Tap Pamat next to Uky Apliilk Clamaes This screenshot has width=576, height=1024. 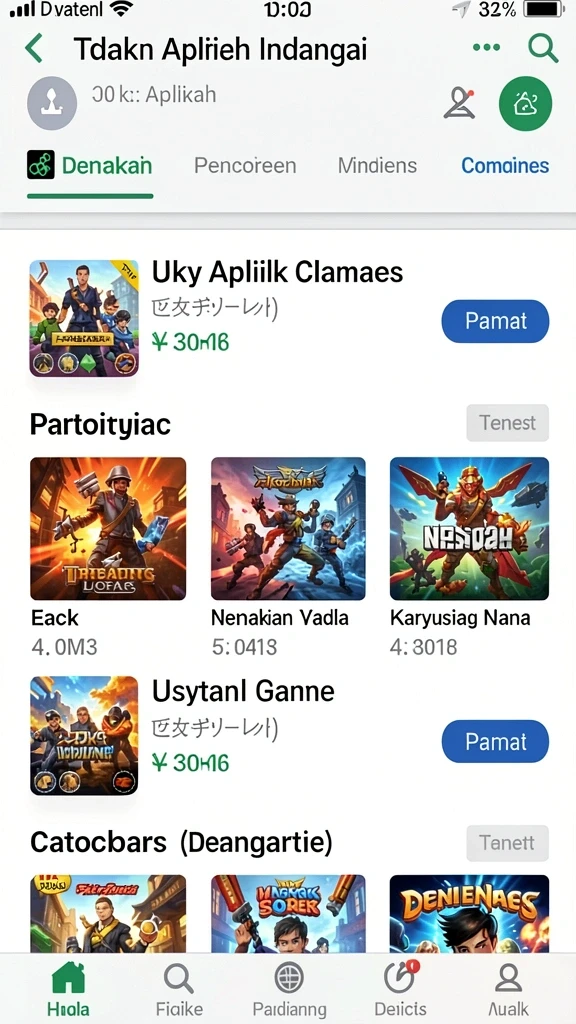(495, 321)
